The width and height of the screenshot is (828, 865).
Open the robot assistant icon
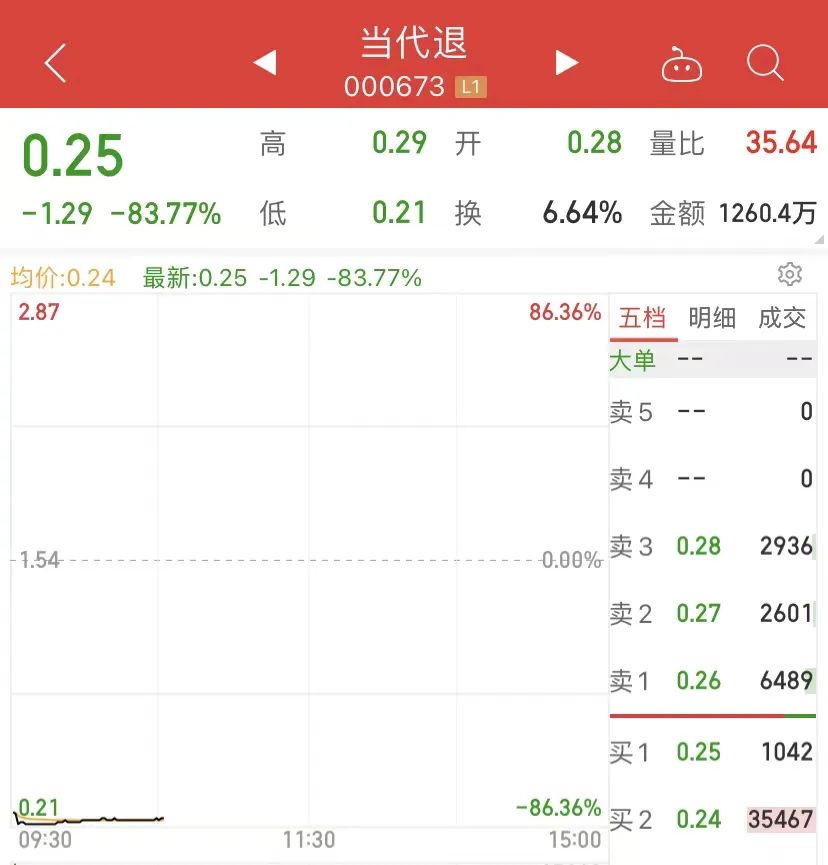pos(682,66)
